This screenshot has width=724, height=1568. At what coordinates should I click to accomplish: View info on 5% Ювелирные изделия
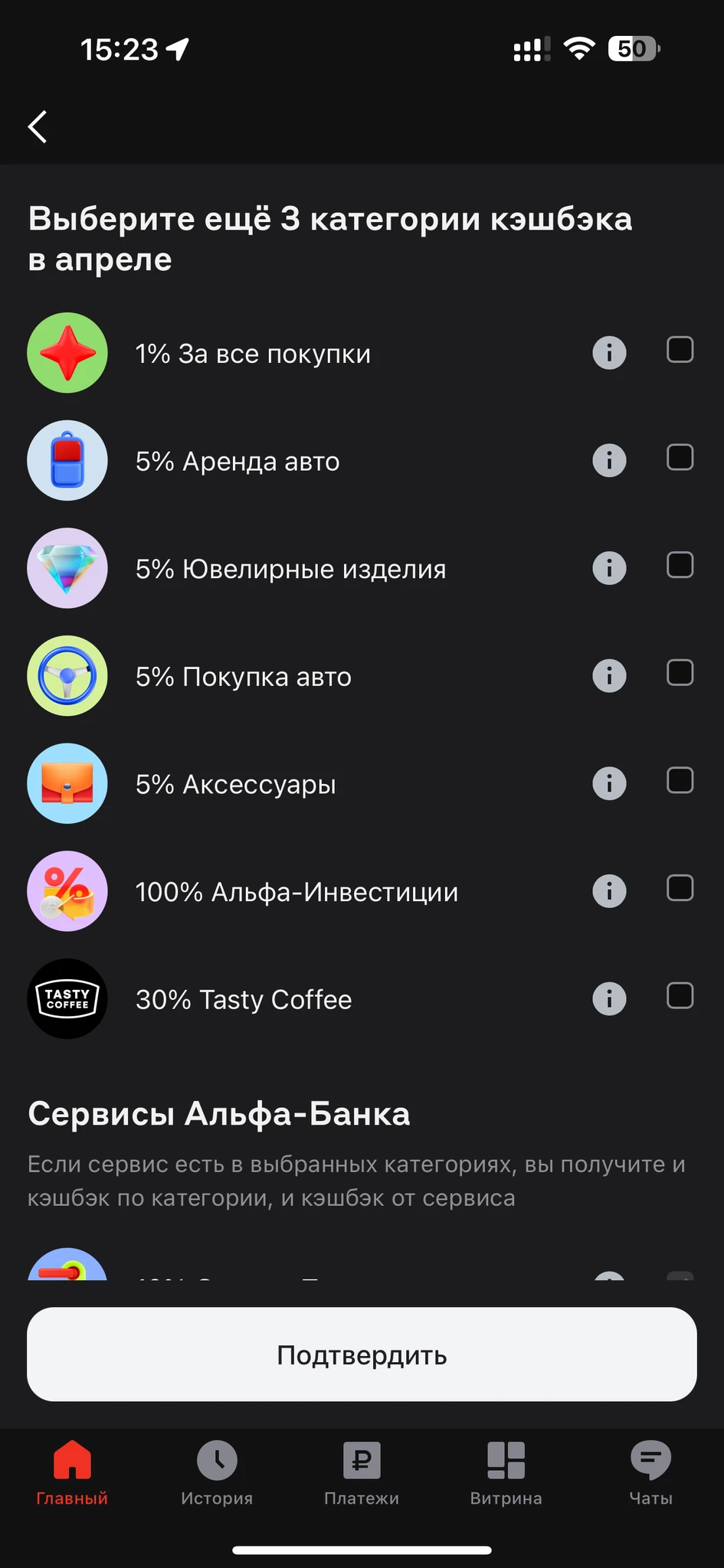609,569
